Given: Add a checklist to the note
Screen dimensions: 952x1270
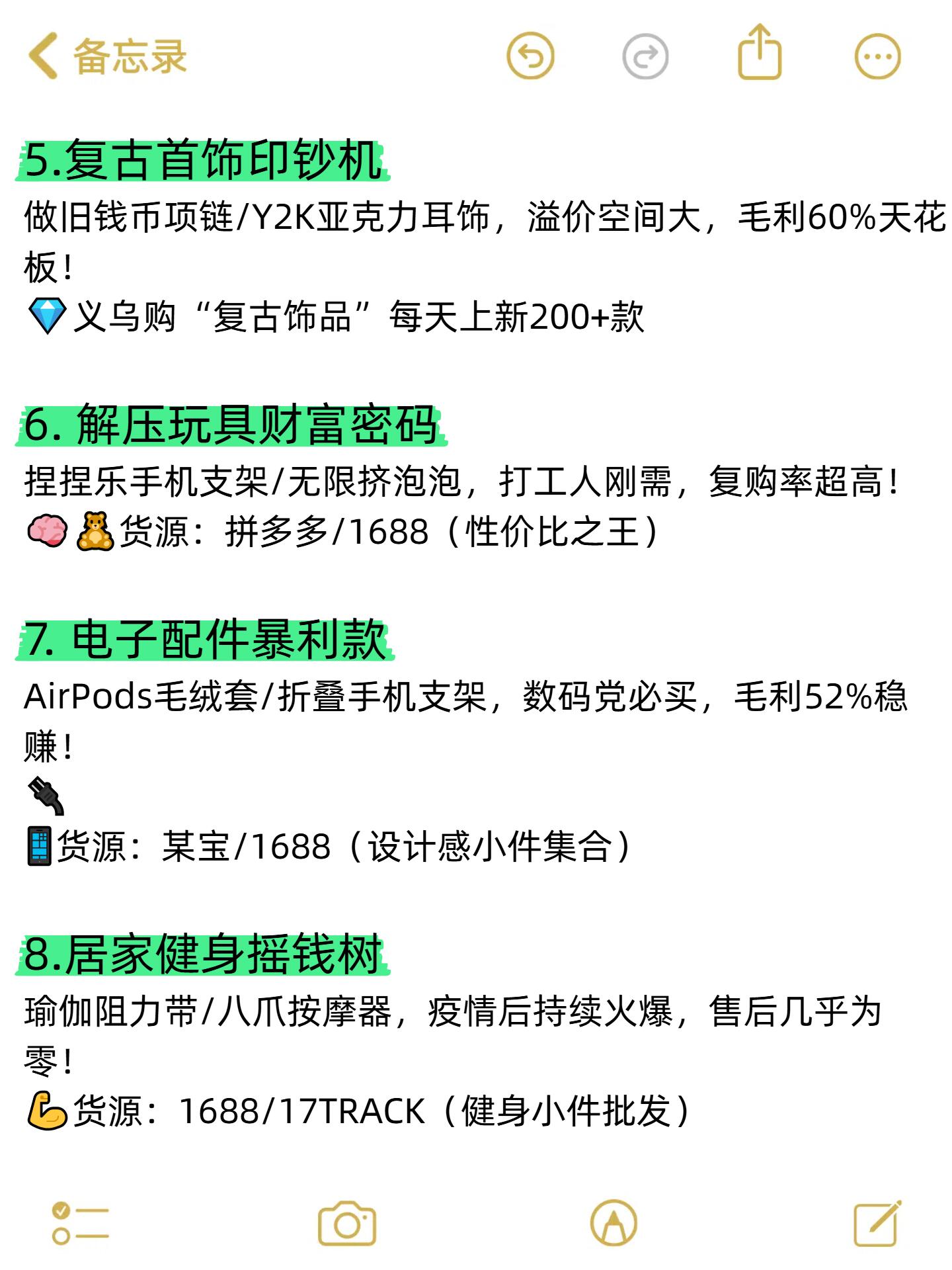Looking at the screenshot, I should (80, 1224).
